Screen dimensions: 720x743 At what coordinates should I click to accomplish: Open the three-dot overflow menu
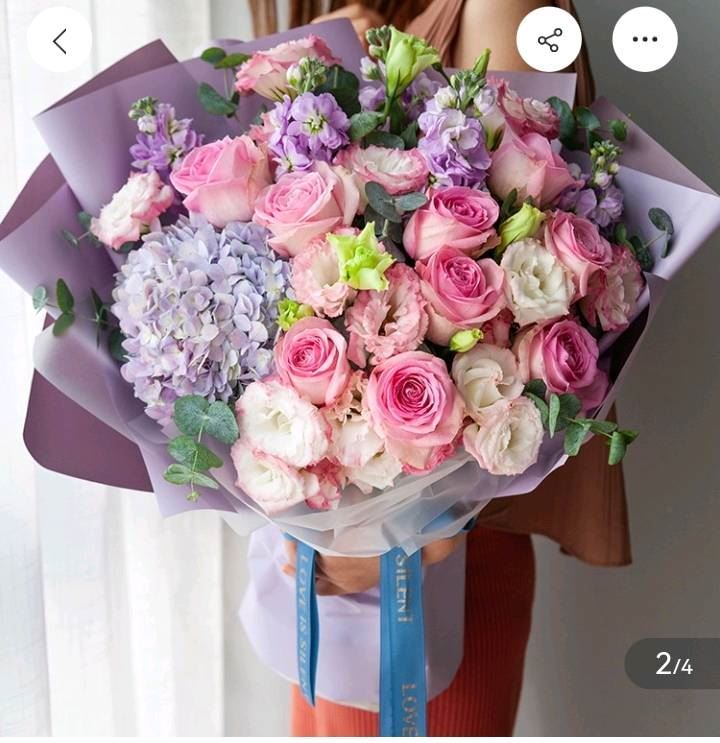[x=645, y=40]
